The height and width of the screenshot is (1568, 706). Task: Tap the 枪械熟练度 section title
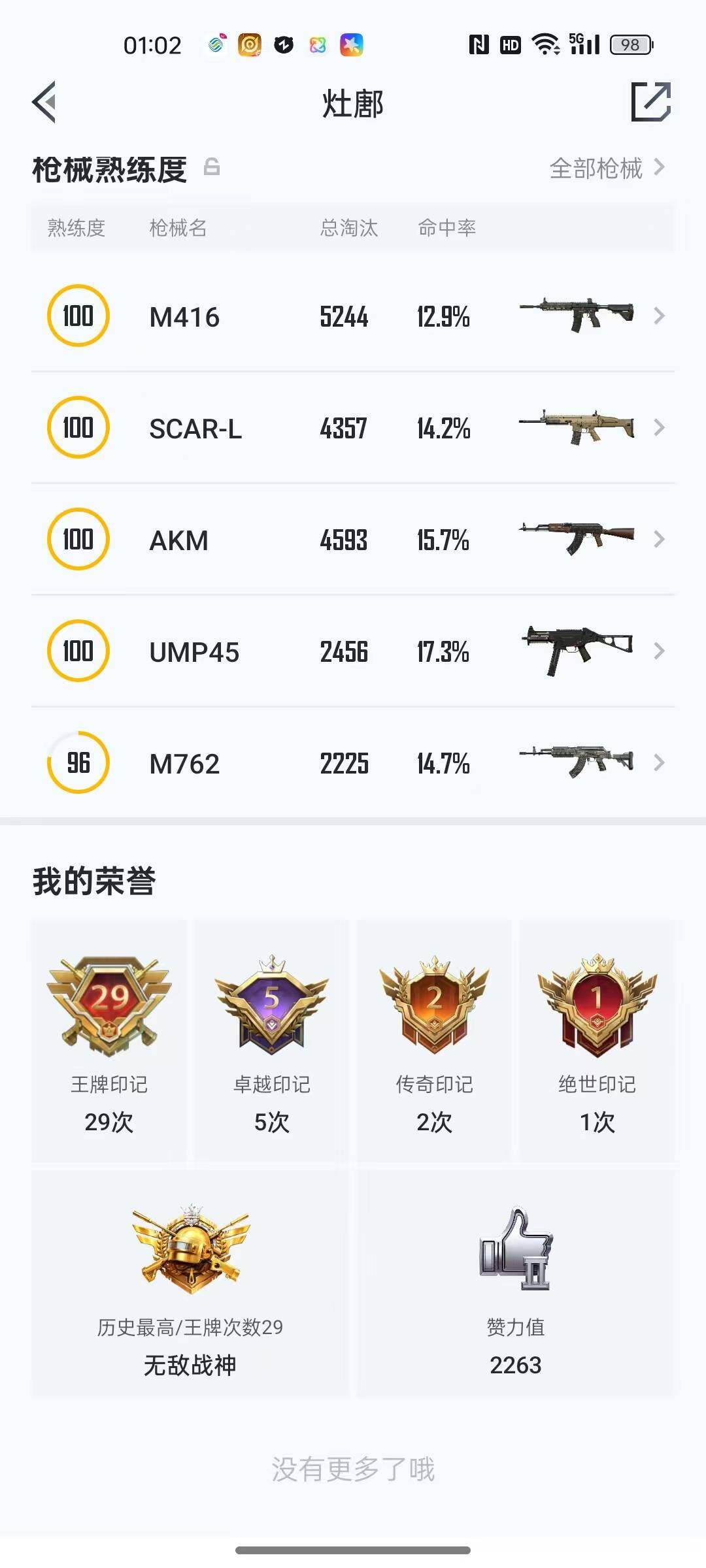pos(109,169)
